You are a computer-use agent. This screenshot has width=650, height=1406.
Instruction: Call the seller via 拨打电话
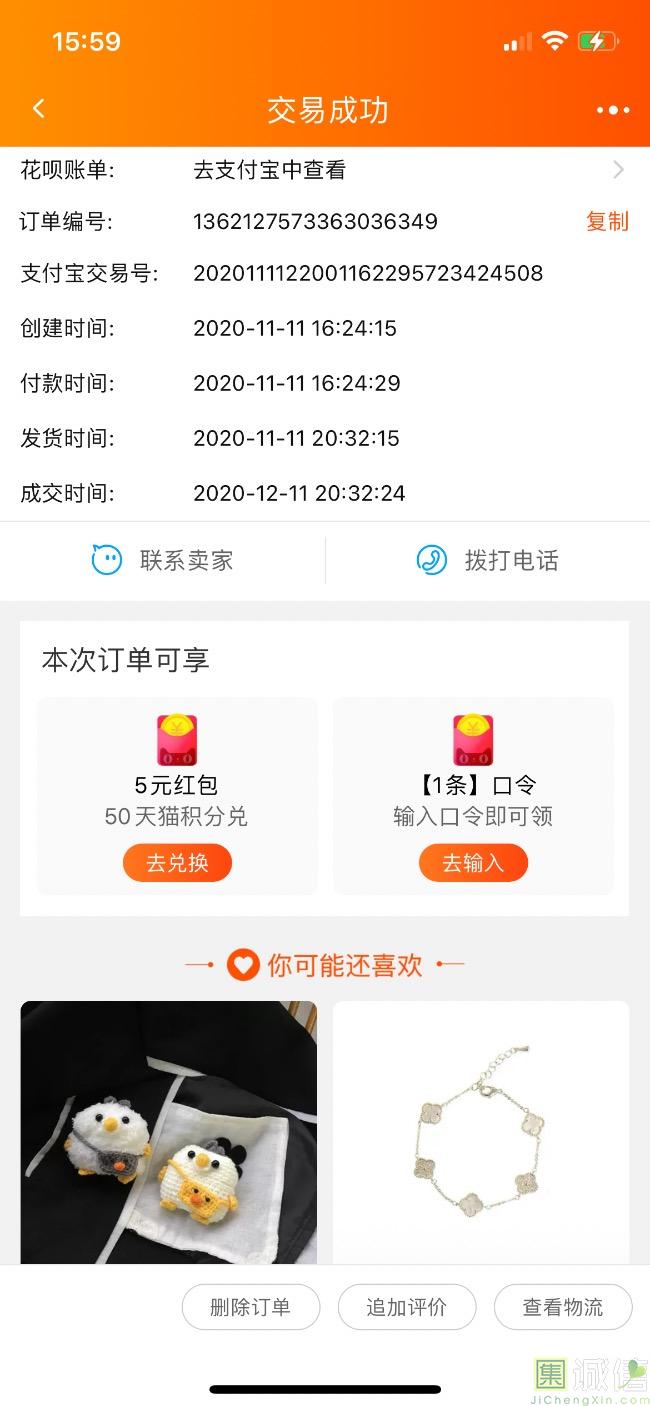click(487, 561)
